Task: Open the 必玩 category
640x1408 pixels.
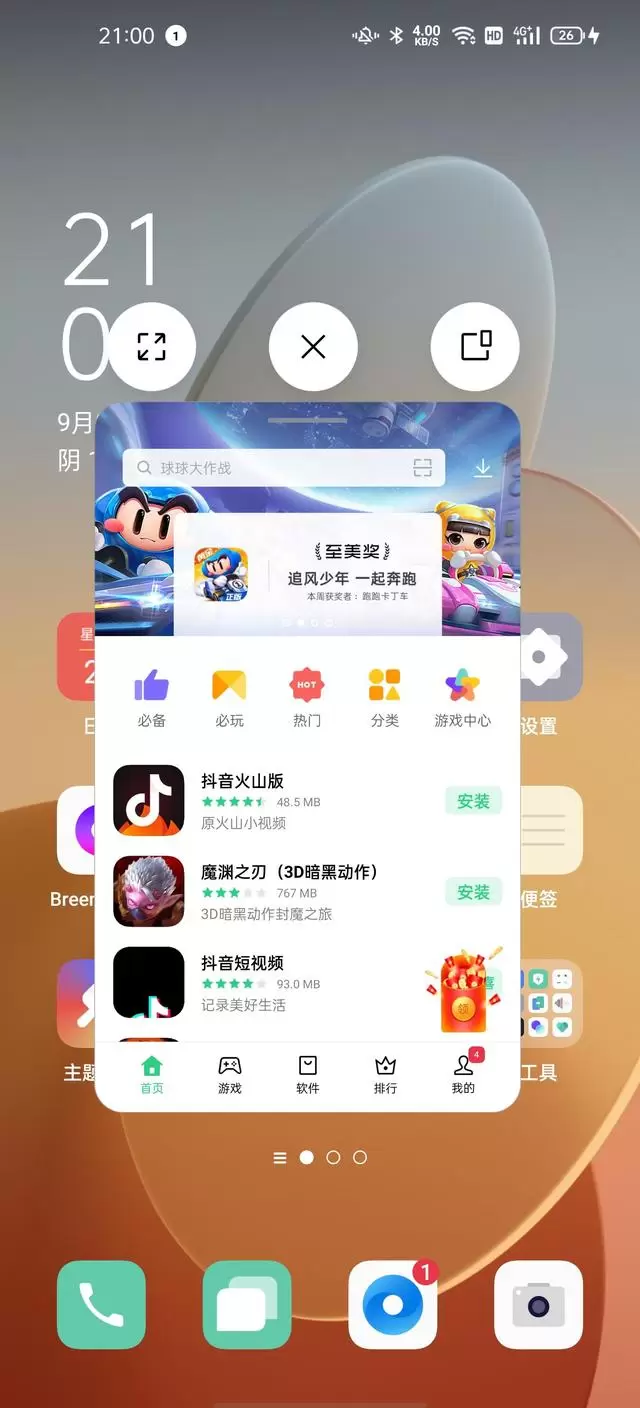Action: (x=229, y=697)
